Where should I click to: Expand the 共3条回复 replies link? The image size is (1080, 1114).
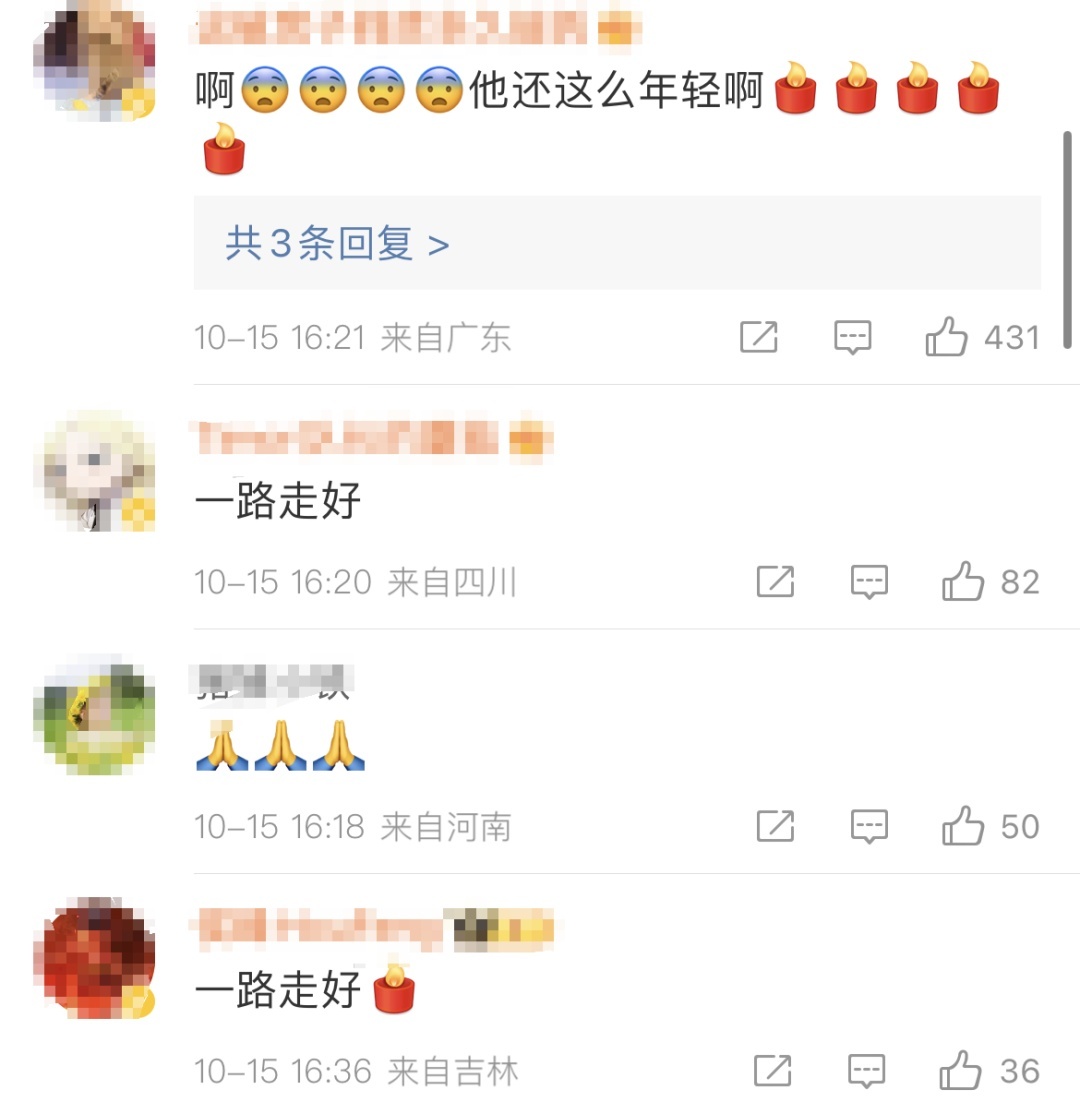tap(337, 243)
